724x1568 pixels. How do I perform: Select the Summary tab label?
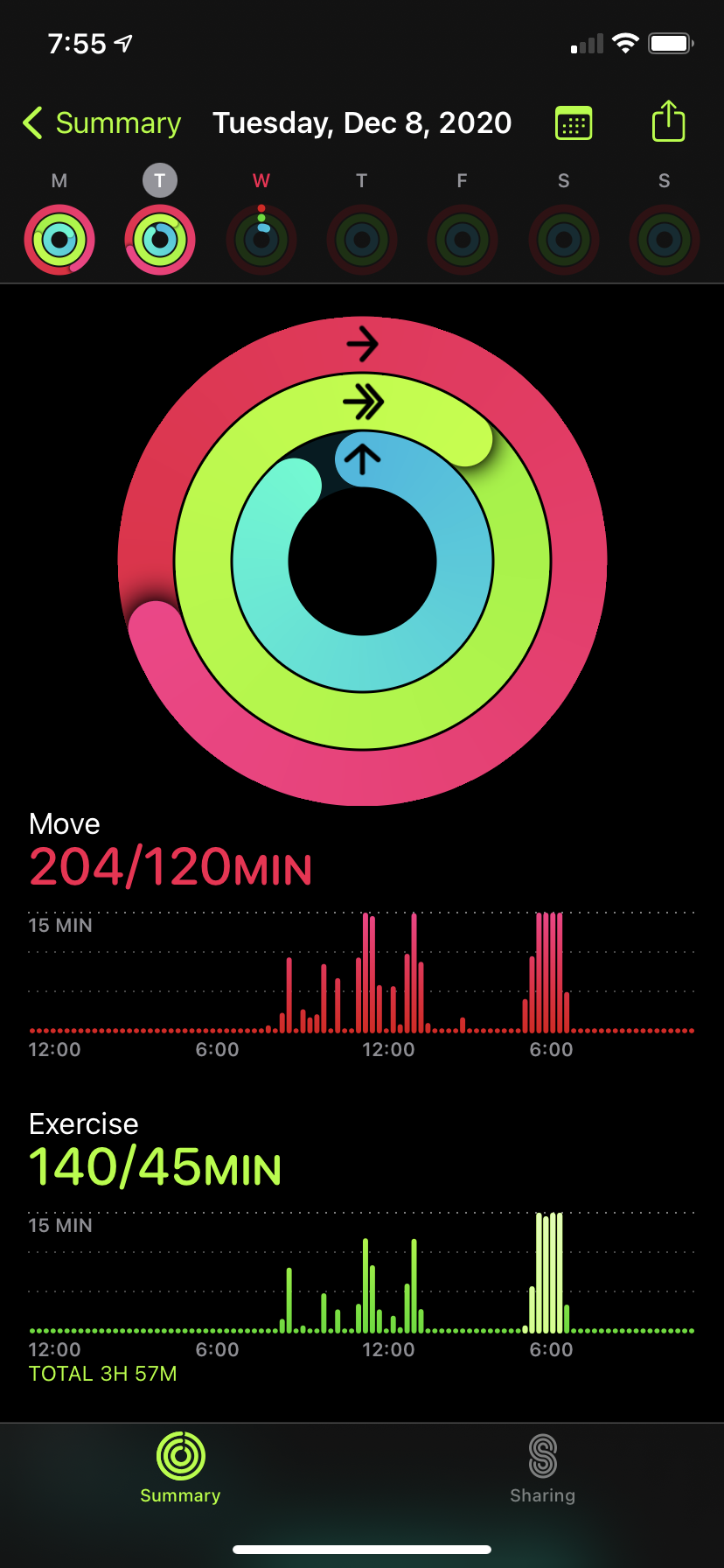click(x=180, y=1495)
